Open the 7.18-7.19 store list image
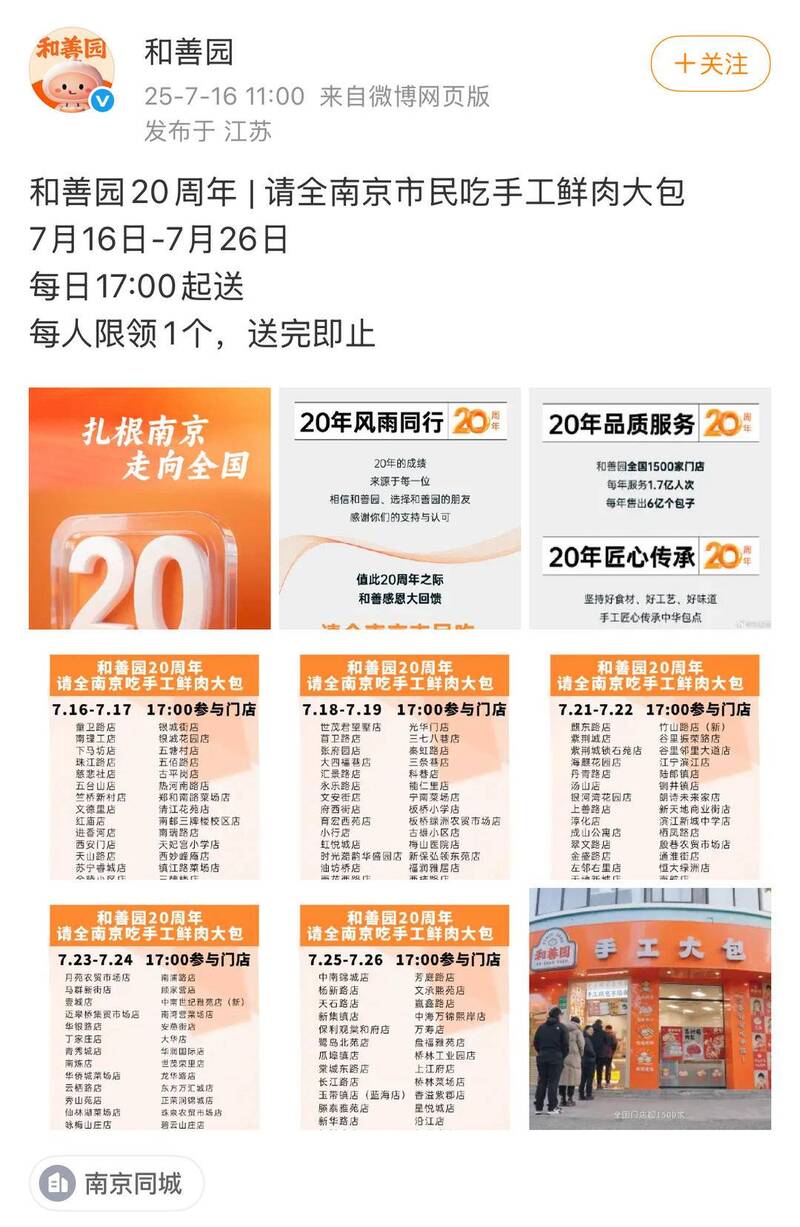The width and height of the screenshot is (800, 1227). point(400,760)
